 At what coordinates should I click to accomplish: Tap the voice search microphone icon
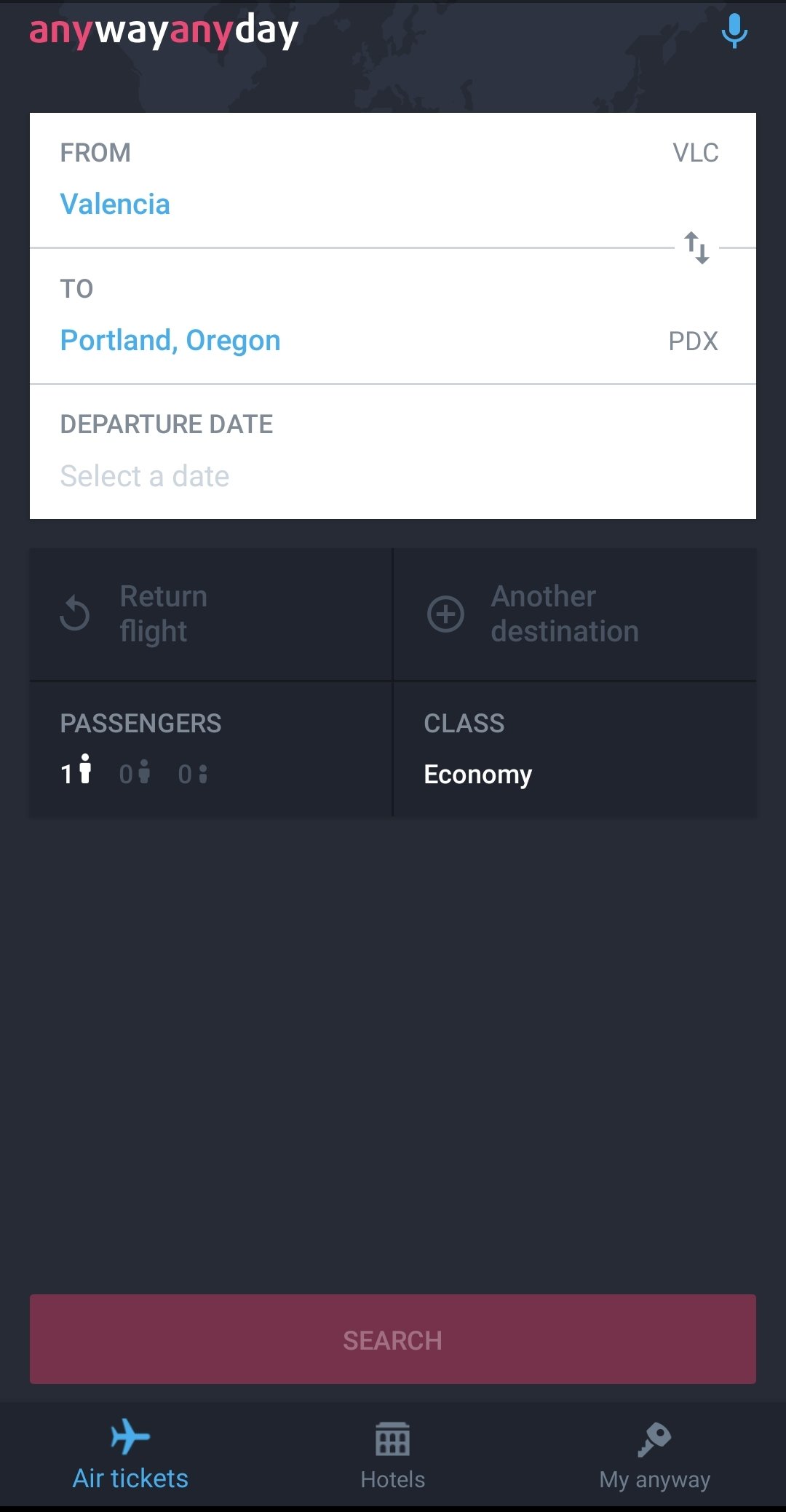pyautogui.click(x=734, y=31)
